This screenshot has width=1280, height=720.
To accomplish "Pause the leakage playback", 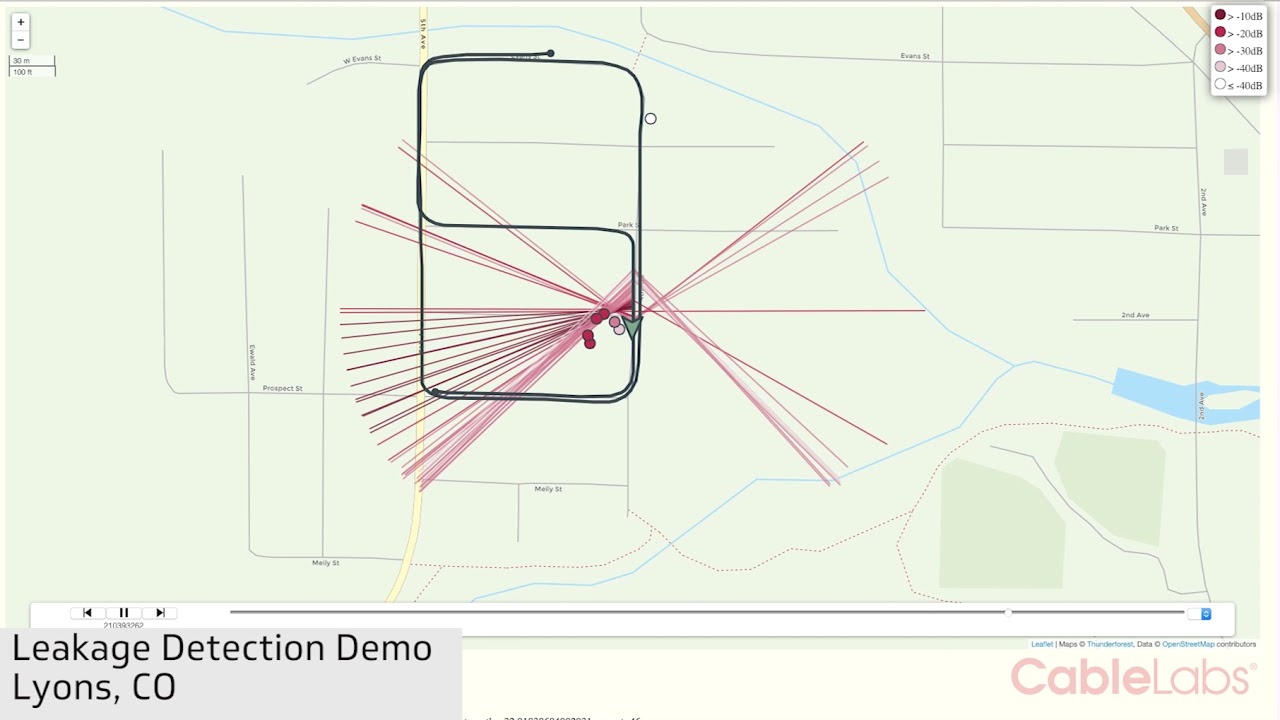I will click(124, 613).
